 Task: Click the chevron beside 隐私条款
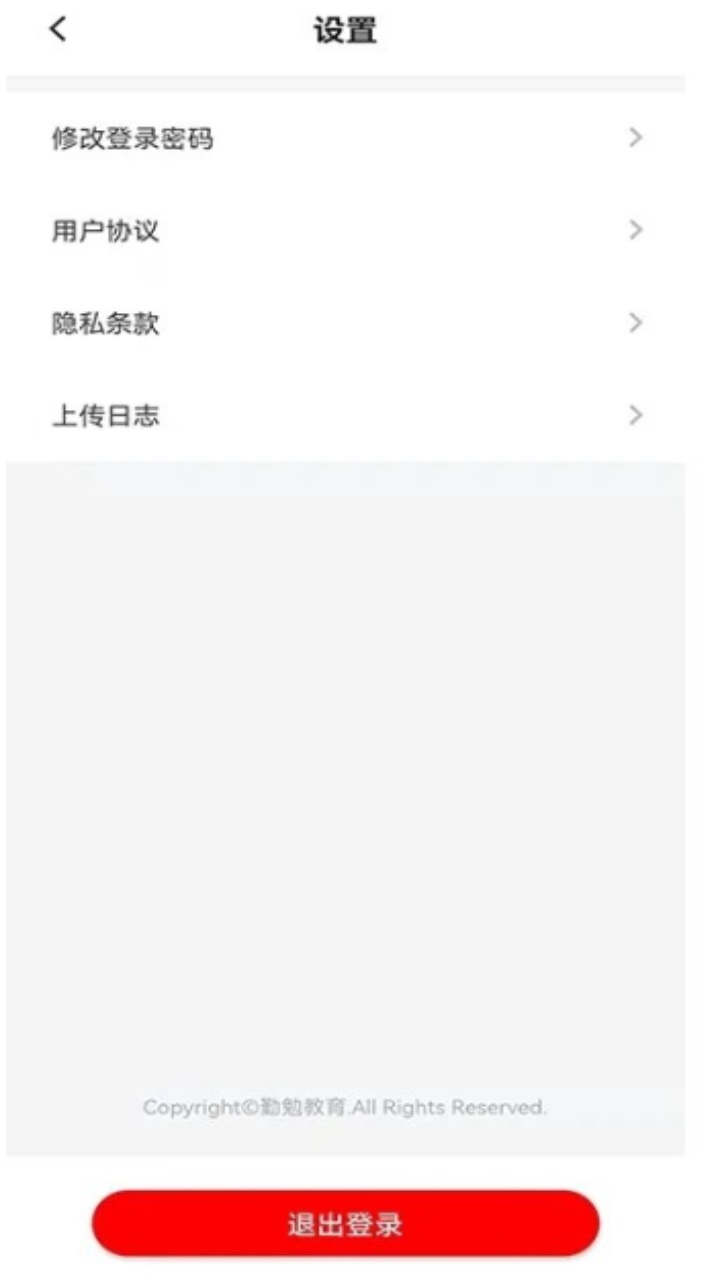pos(634,316)
